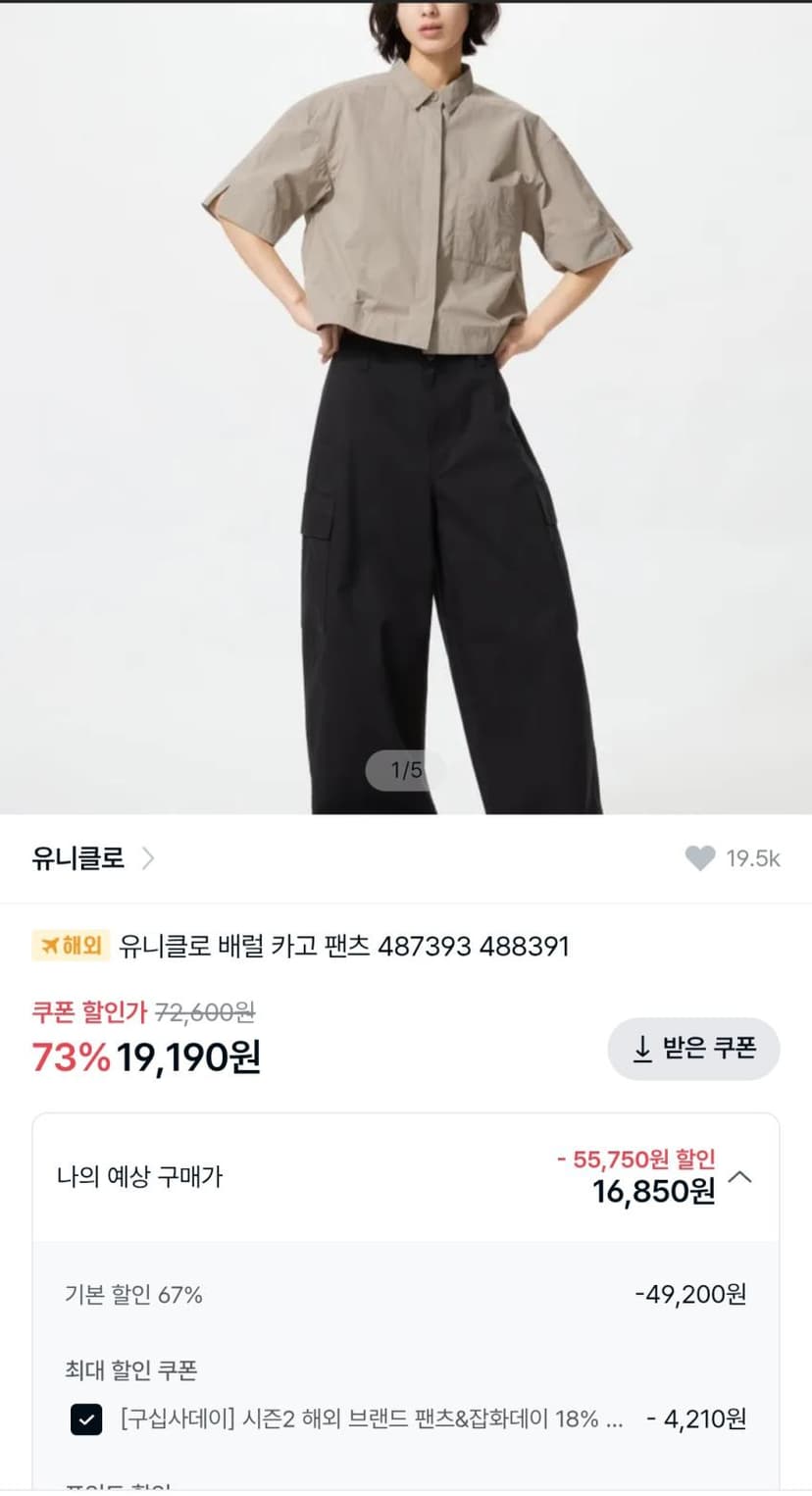Collapse the 나의 예상 구매가 section

tap(740, 1176)
